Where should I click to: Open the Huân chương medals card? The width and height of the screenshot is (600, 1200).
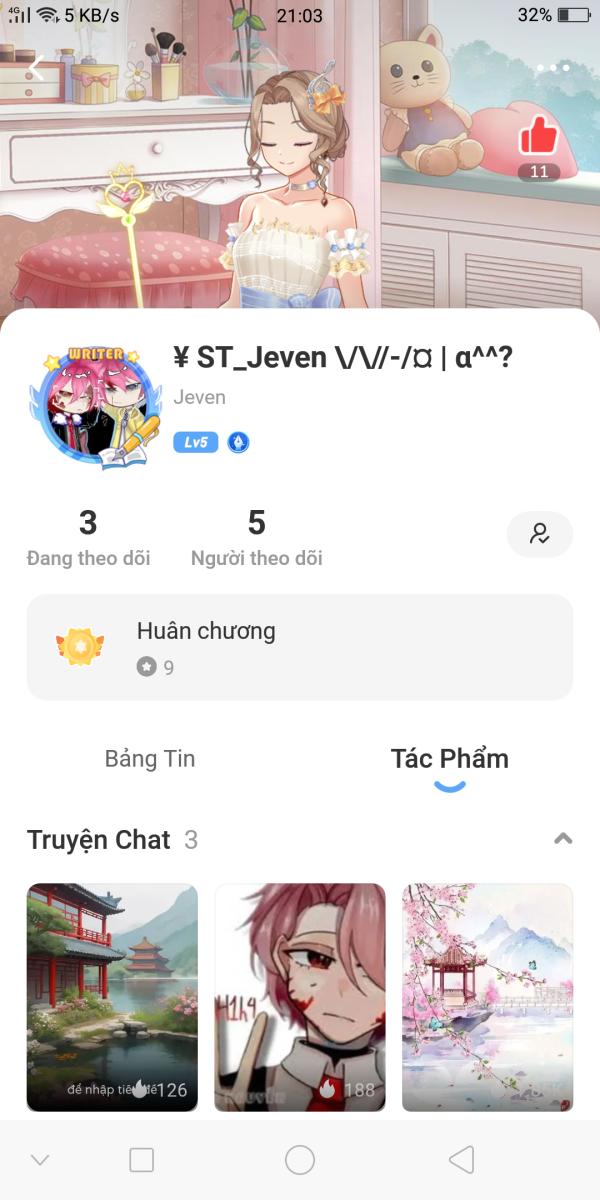[300, 647]
